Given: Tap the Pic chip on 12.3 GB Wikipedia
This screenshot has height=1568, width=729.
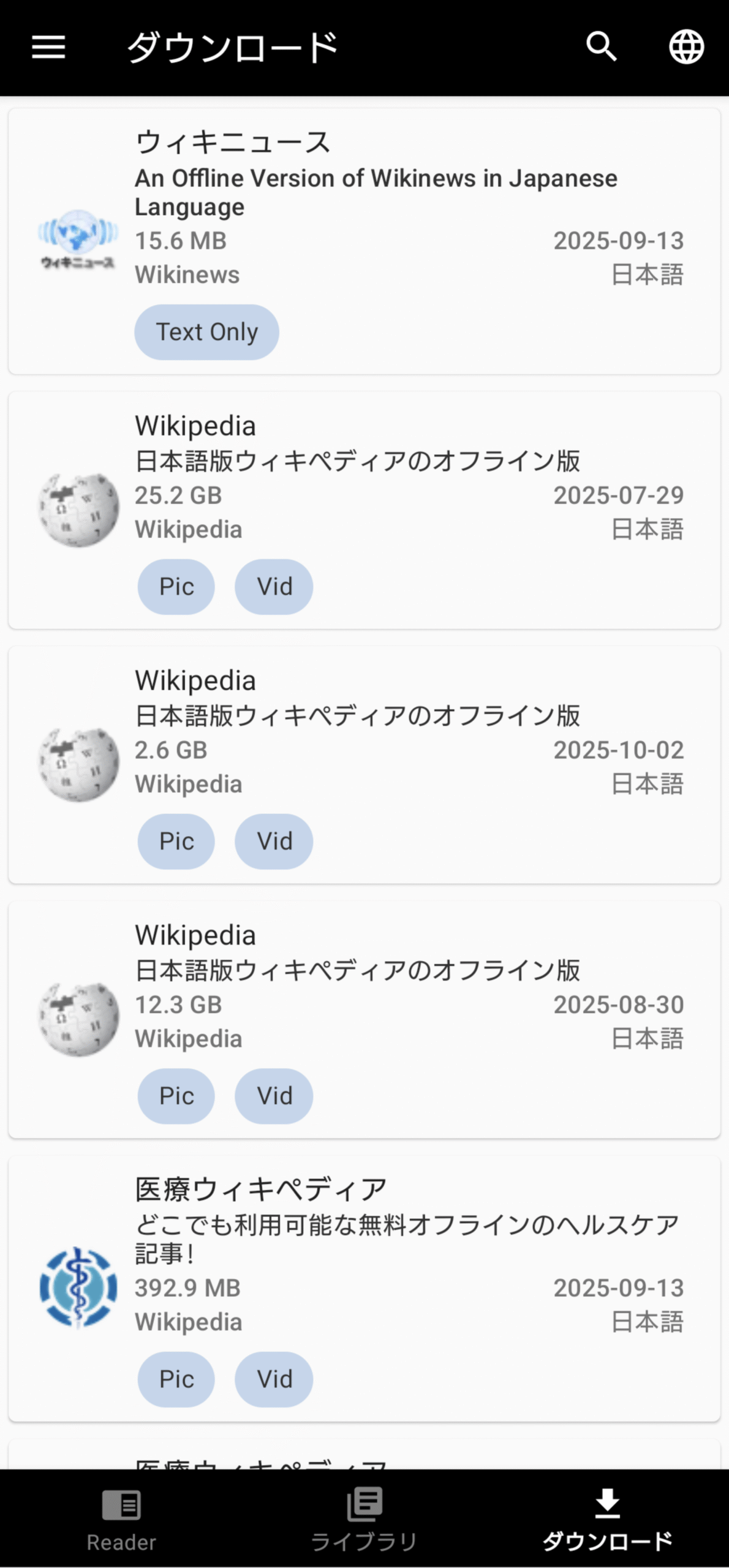Looking at the screenshot, I should pyautogui.click(x=176, y=1096).
